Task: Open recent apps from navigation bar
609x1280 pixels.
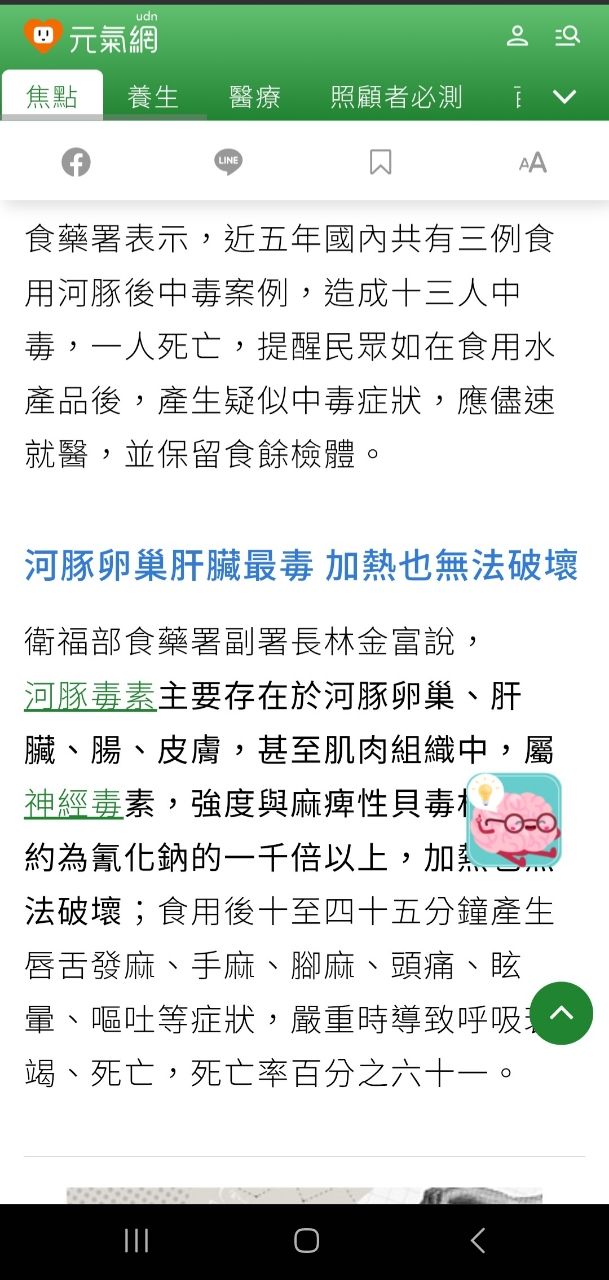Action: coord(136,1241)
